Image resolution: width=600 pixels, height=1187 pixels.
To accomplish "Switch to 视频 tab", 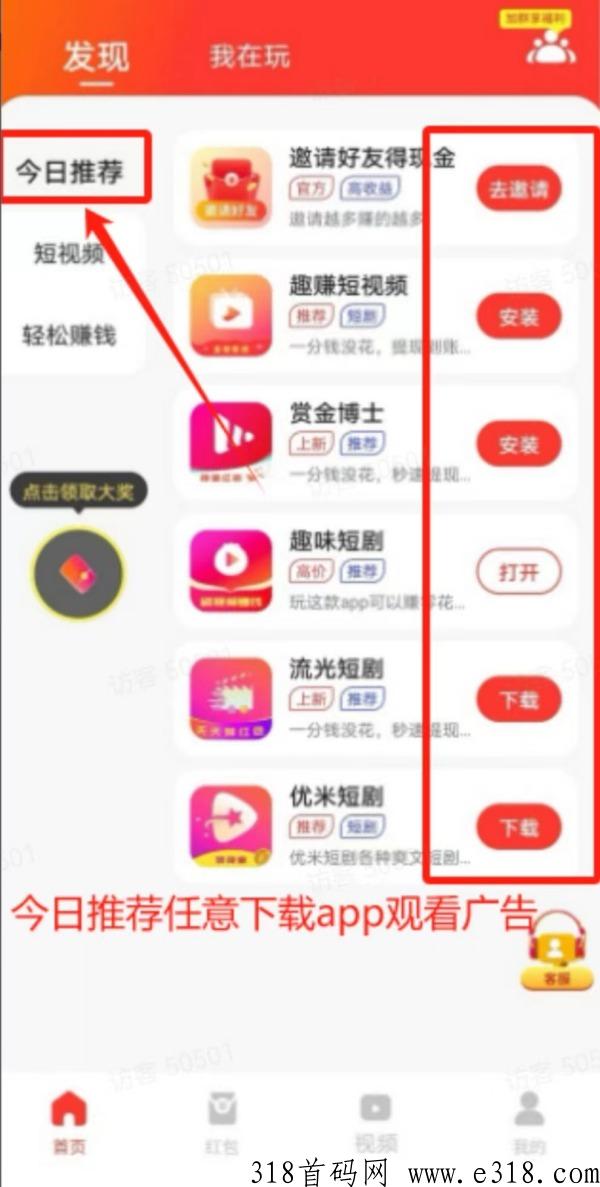I will click(x=376, y=1122).
